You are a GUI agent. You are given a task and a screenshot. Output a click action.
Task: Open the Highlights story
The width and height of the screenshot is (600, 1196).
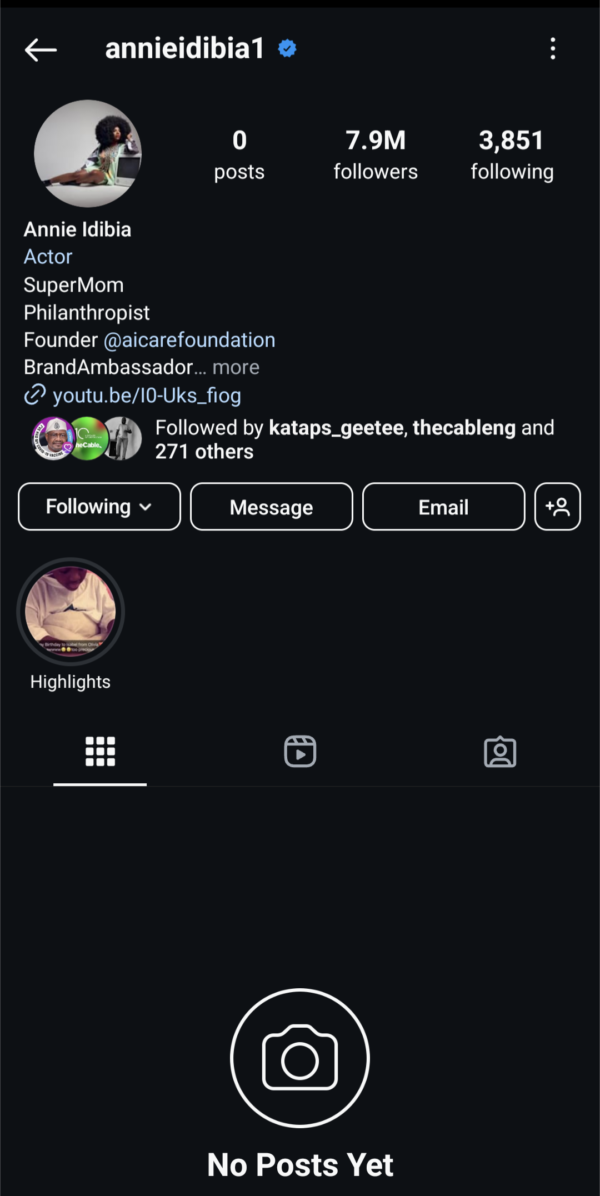tap(70, 612)
